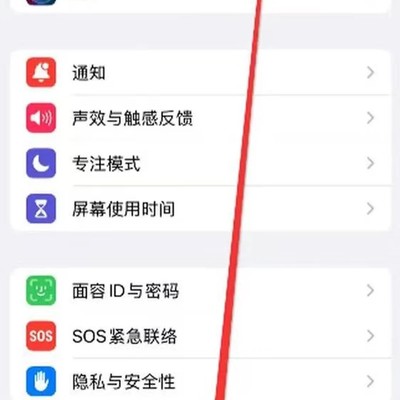Open 通知 settings
The height and width of the screenshot is (400, 400).
click(x=200, y=73)
